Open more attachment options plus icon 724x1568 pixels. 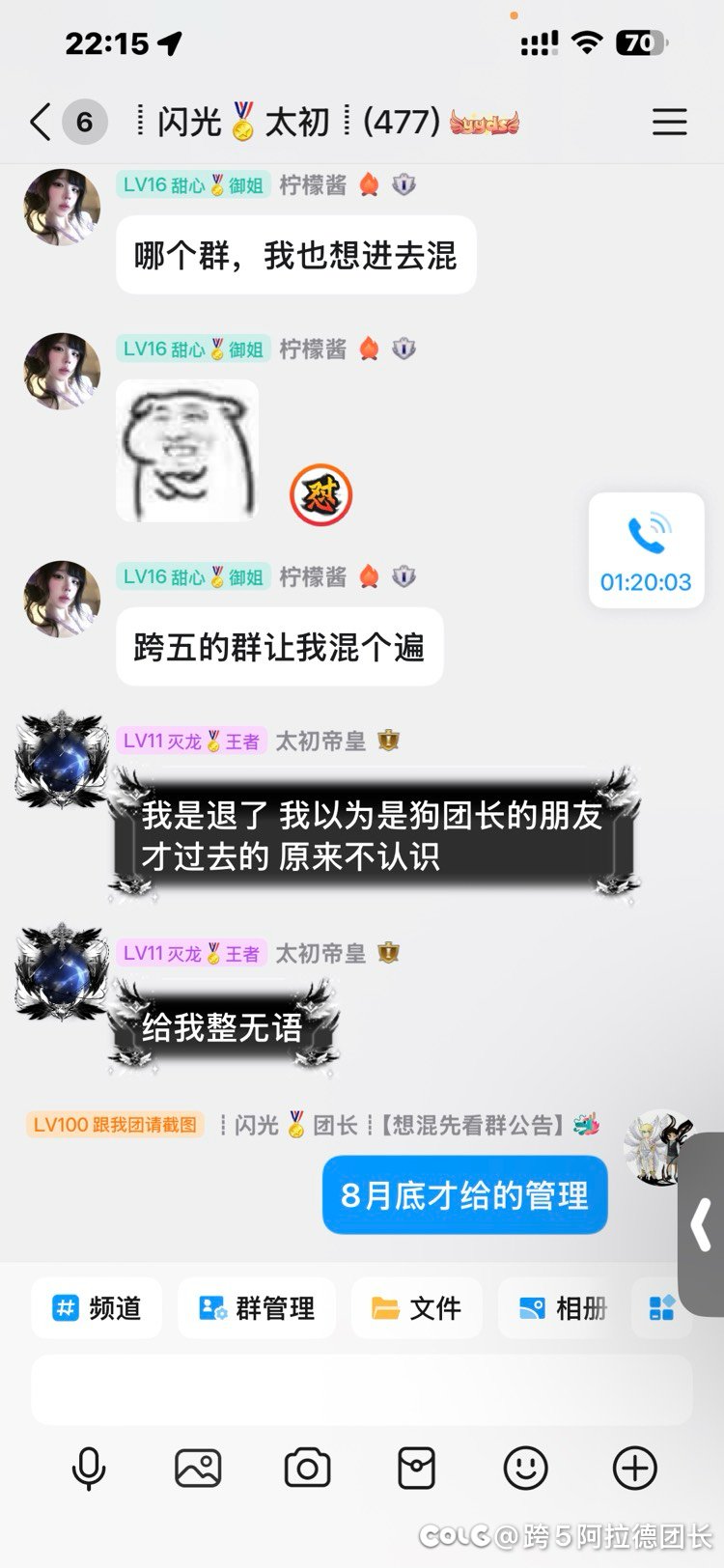point(635,1469)
